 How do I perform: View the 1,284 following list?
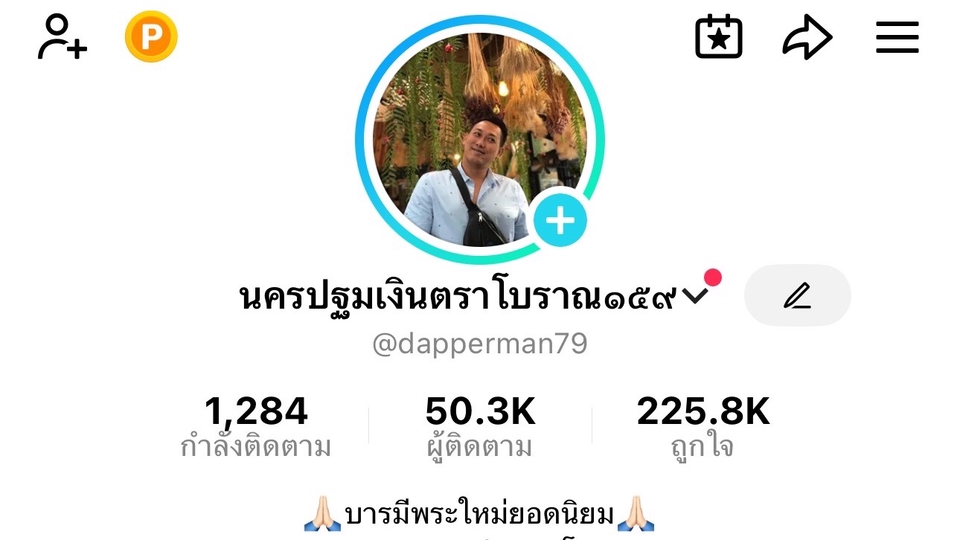[256, 426]
